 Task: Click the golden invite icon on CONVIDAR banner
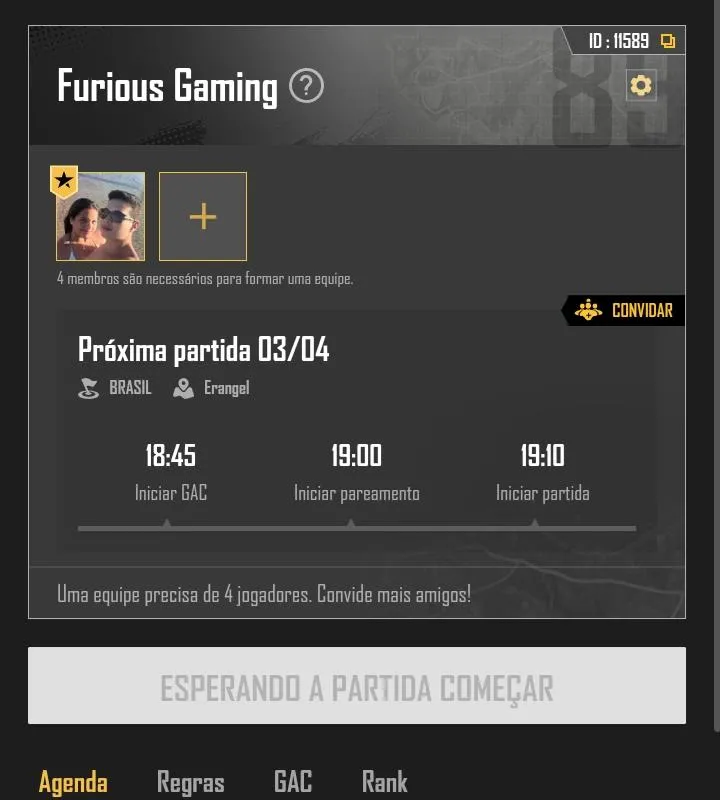click(590, 311)
